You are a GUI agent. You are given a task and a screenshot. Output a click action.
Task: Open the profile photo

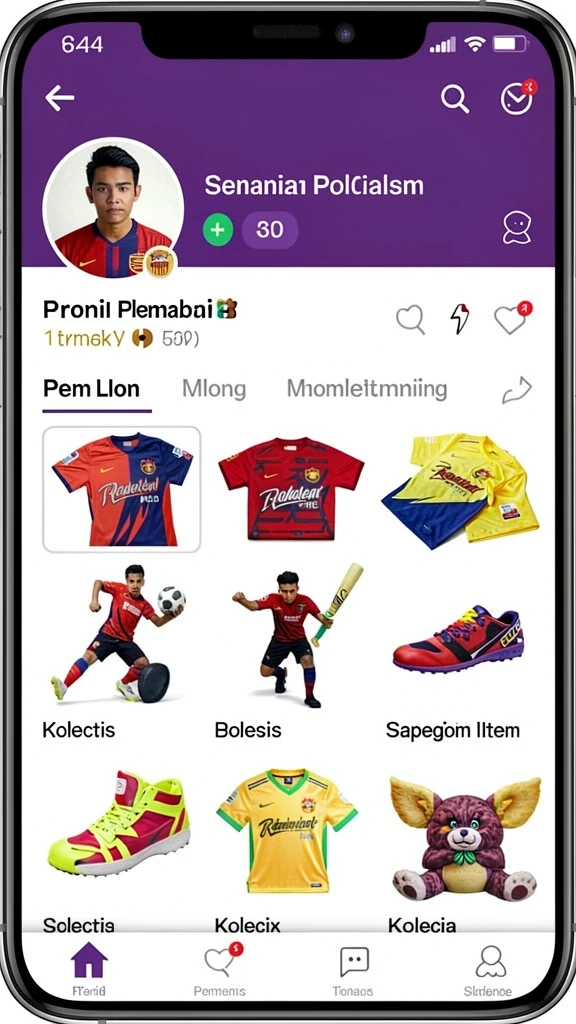pos(113,207)
